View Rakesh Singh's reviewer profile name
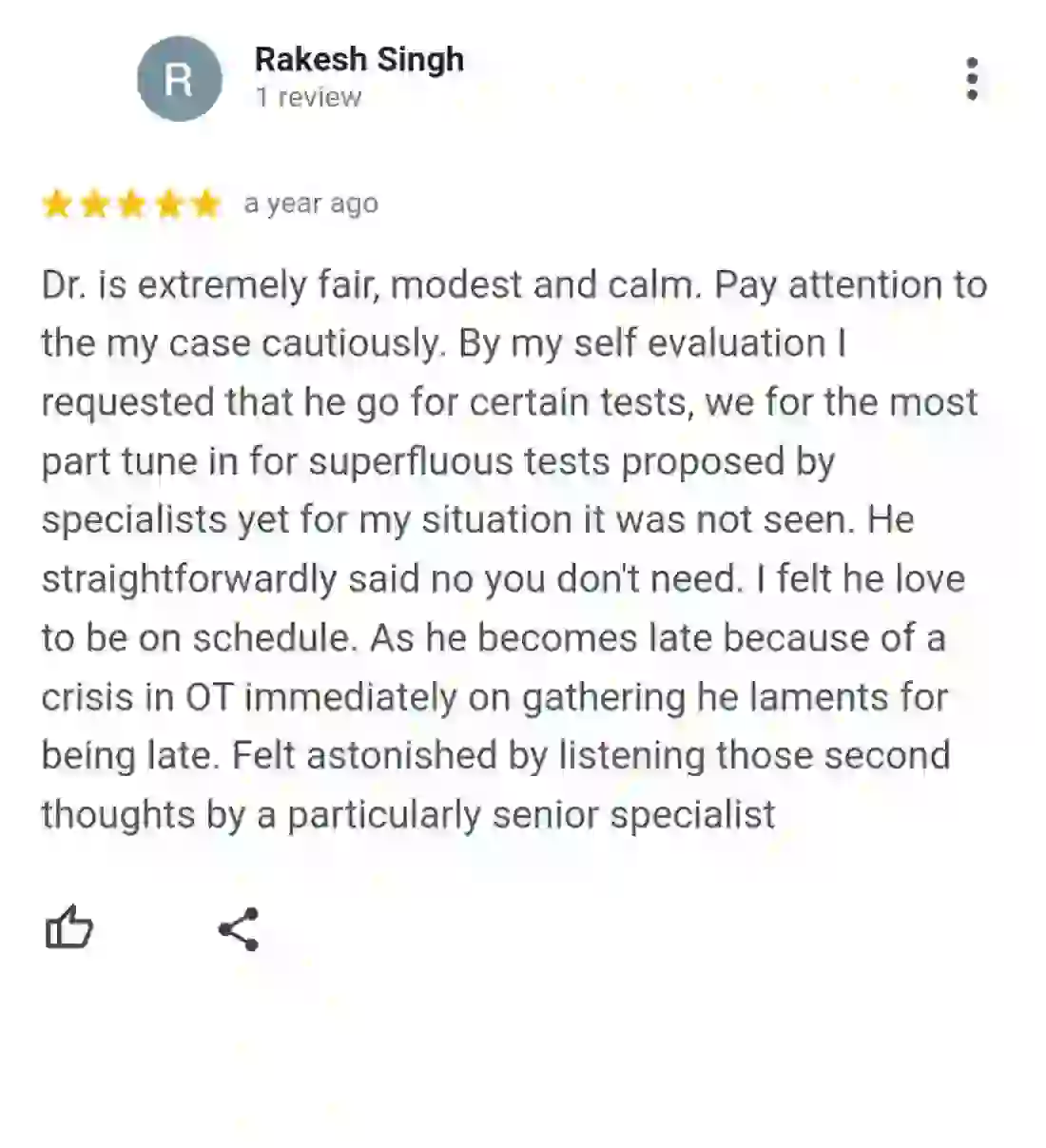 click(358, 59)
